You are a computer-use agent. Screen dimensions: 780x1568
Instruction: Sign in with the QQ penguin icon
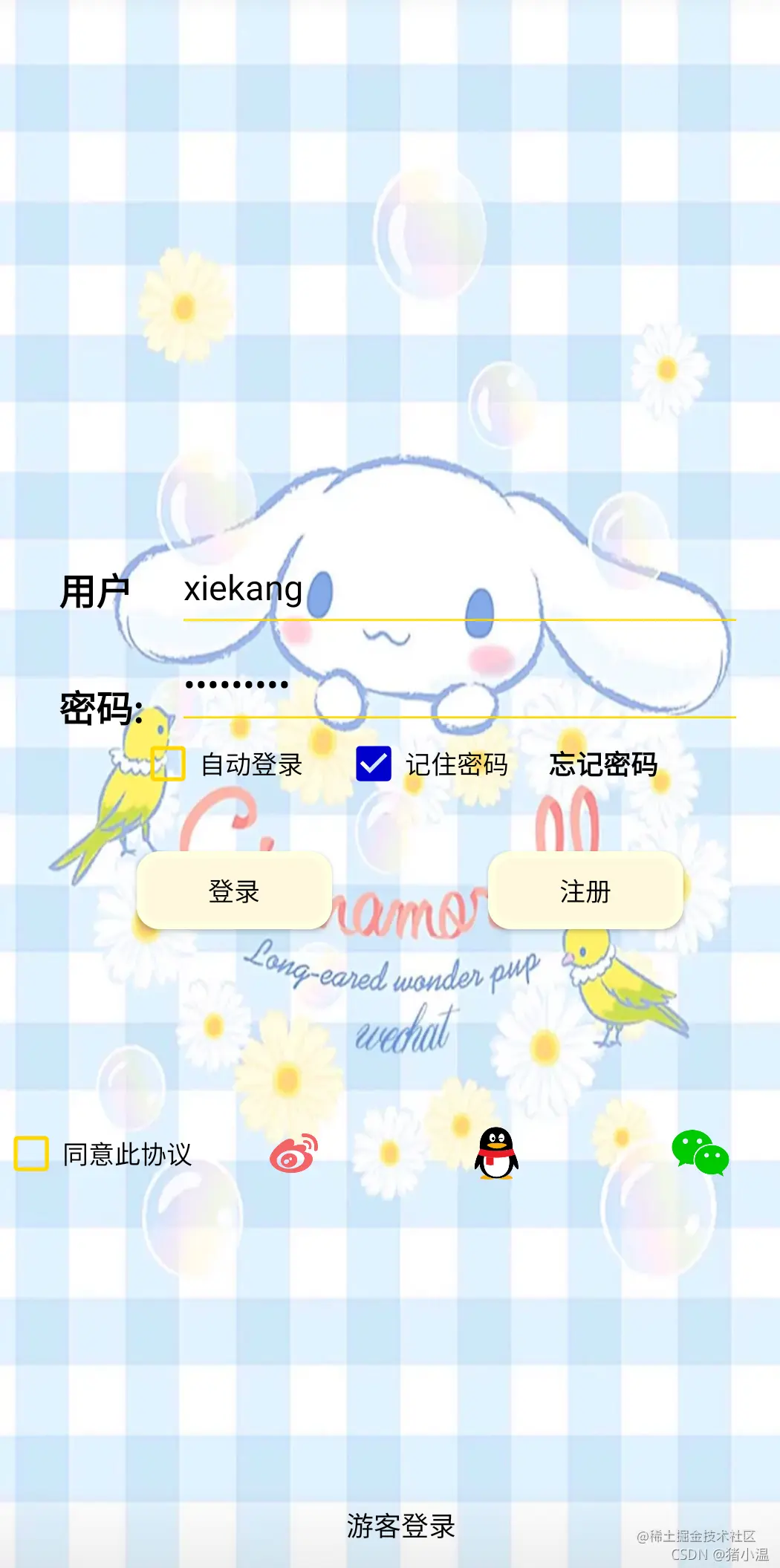[496, 1154]
